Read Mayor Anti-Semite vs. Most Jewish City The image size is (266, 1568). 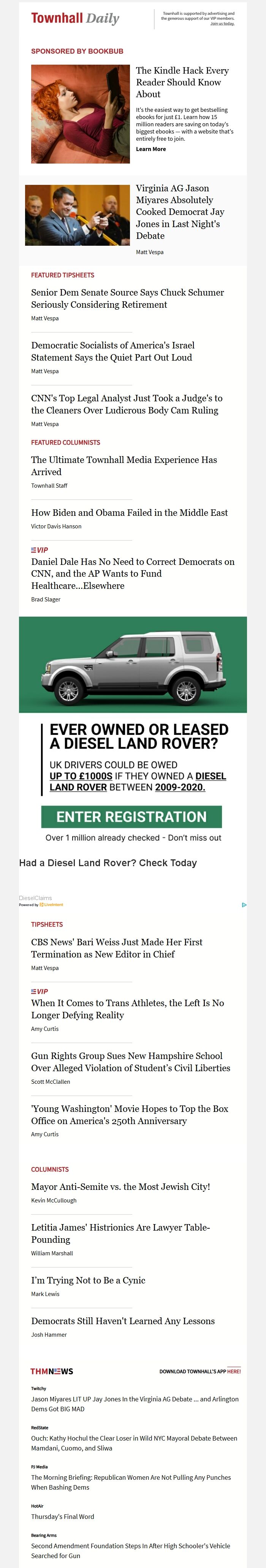point(120,1186)
